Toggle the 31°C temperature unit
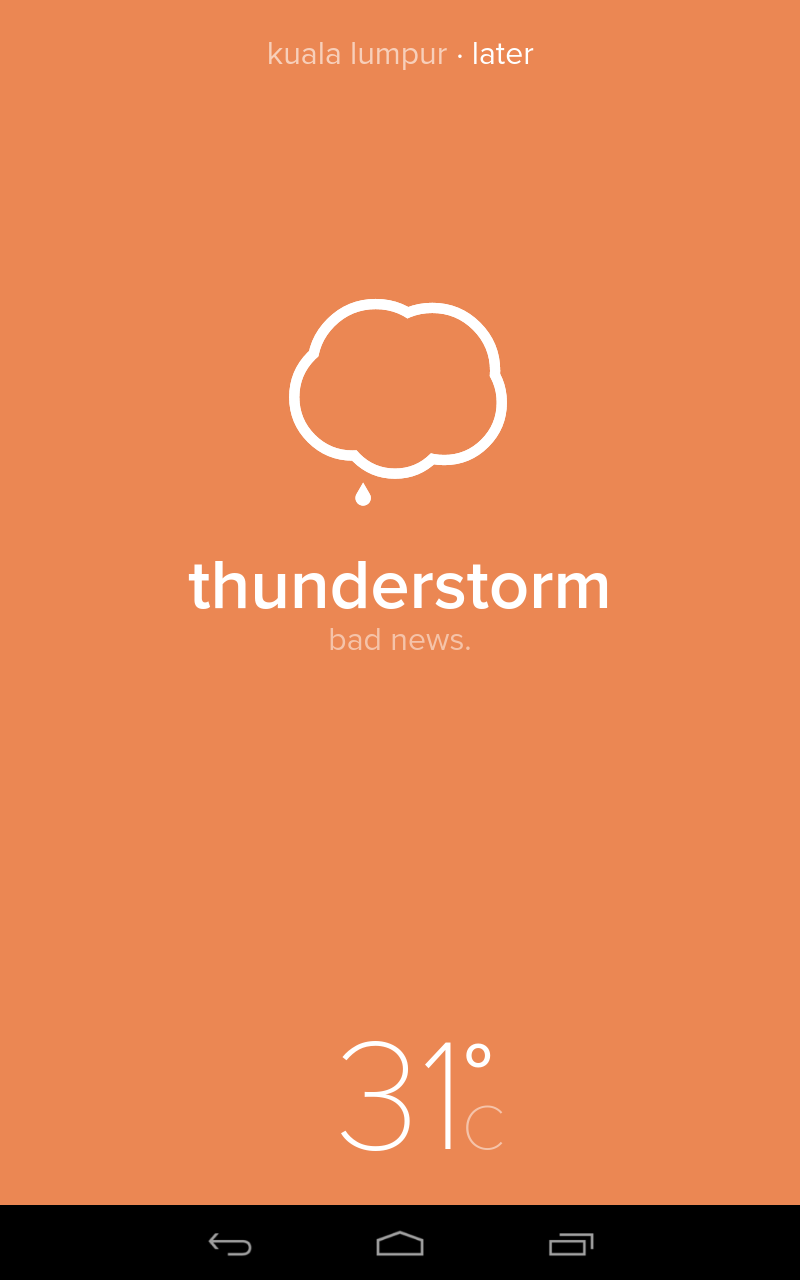 tap(420, 1096)
